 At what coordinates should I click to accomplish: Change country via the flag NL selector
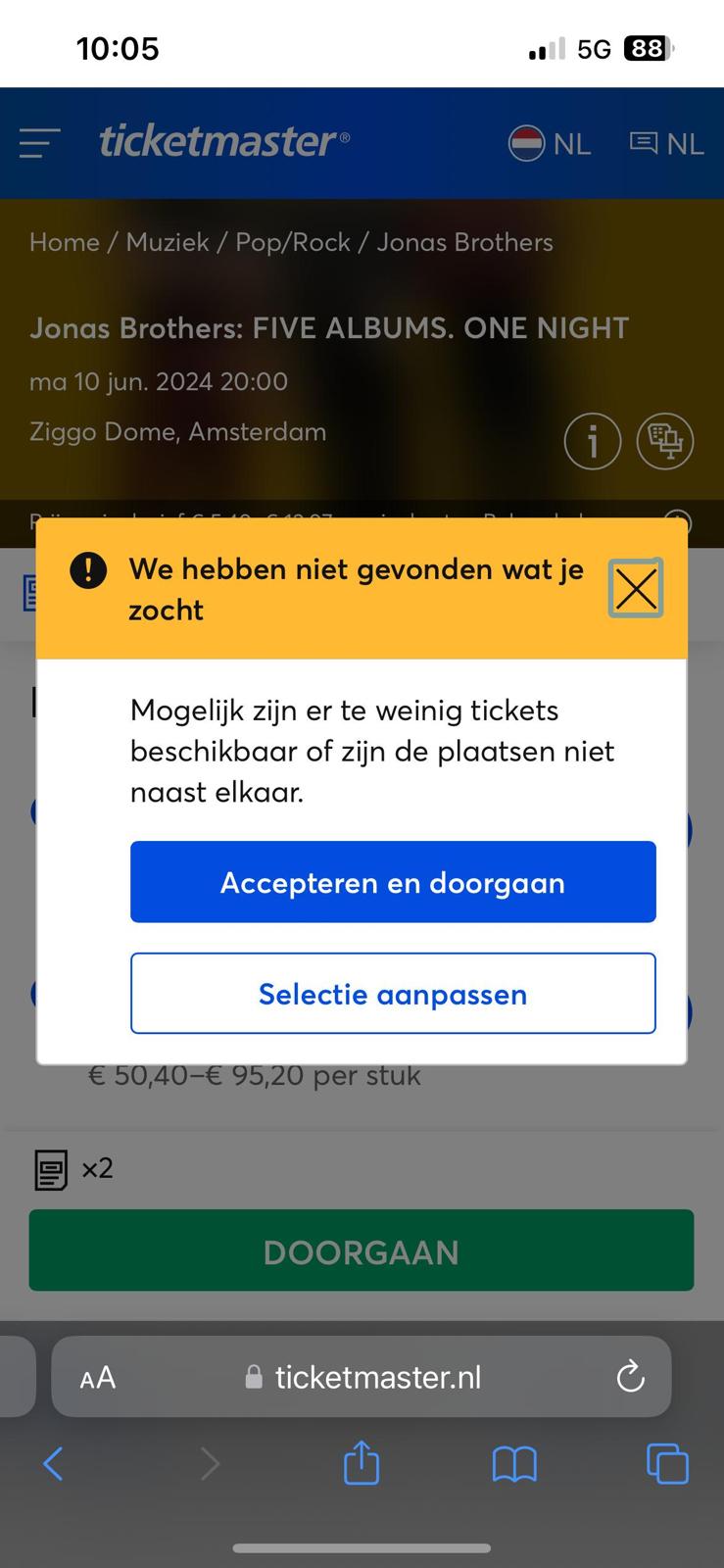[x=550, y=144]
